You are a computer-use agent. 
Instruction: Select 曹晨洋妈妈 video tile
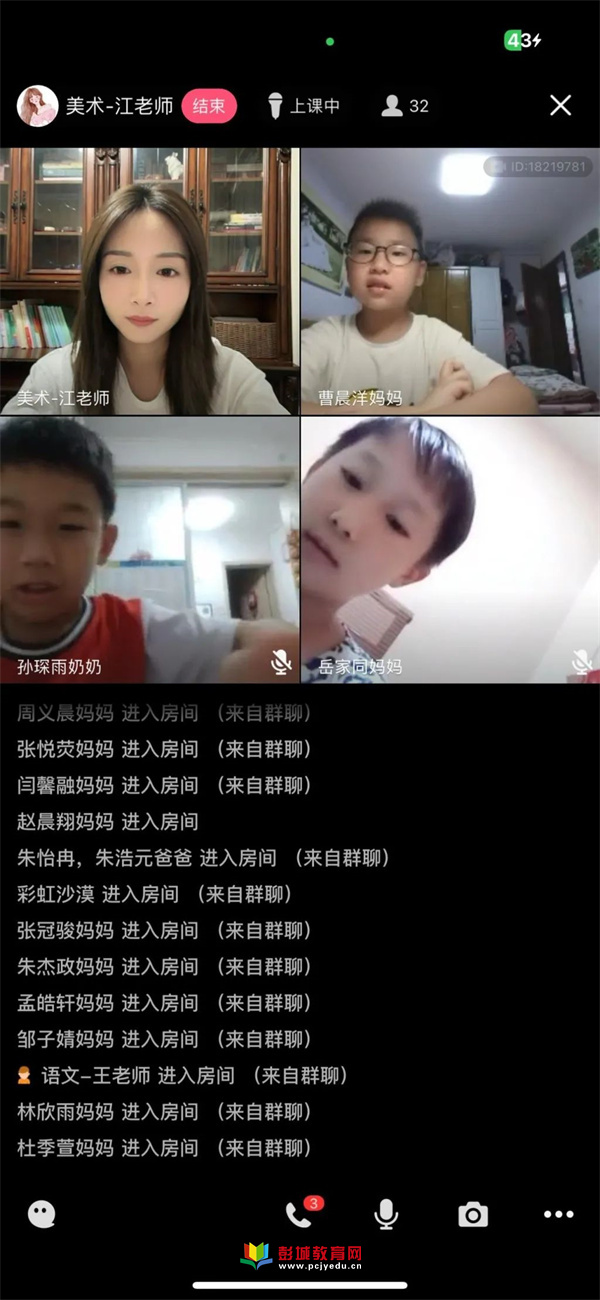tap(450, 281)
